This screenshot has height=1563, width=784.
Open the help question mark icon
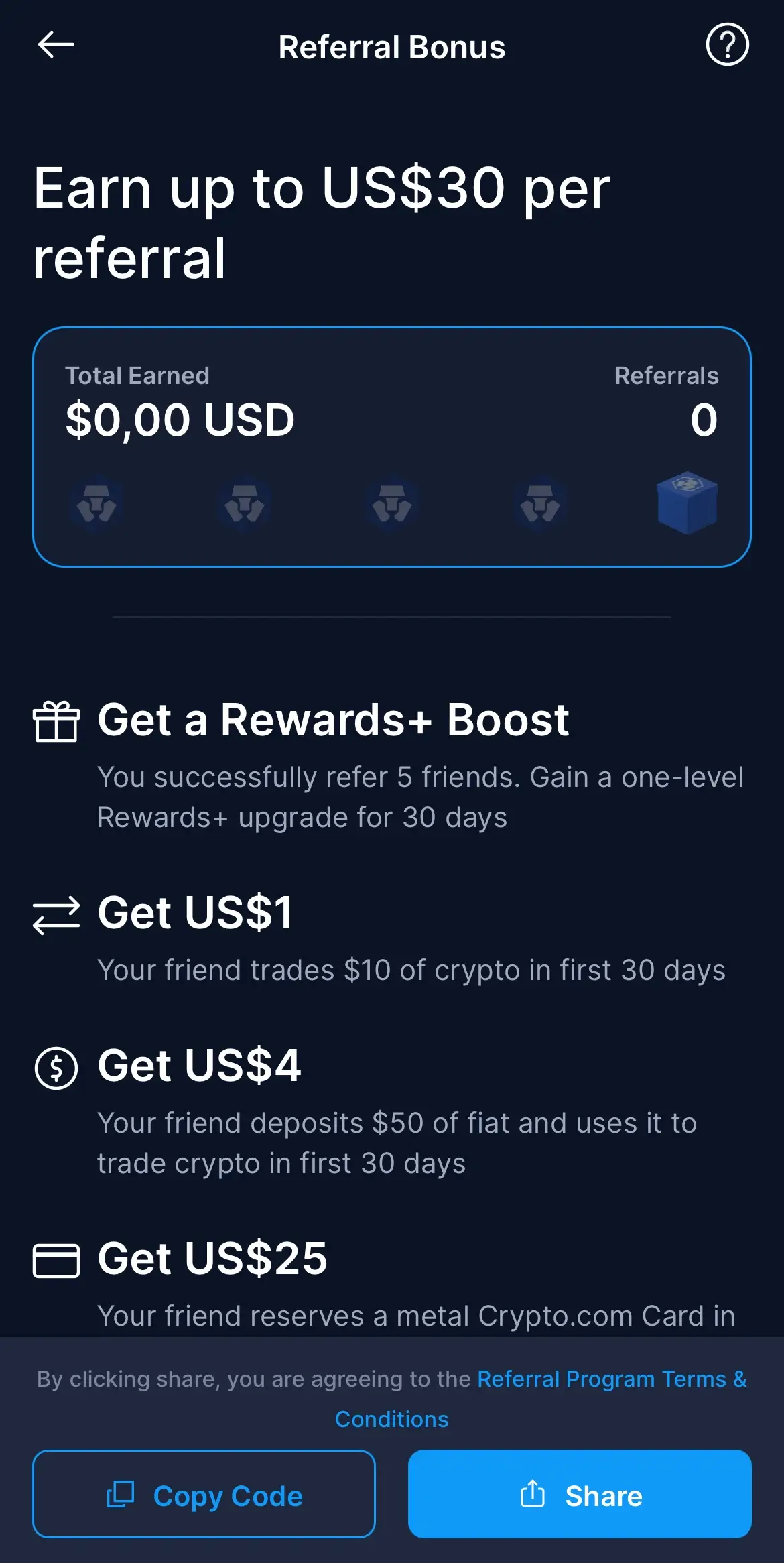(x=727, y=45)
